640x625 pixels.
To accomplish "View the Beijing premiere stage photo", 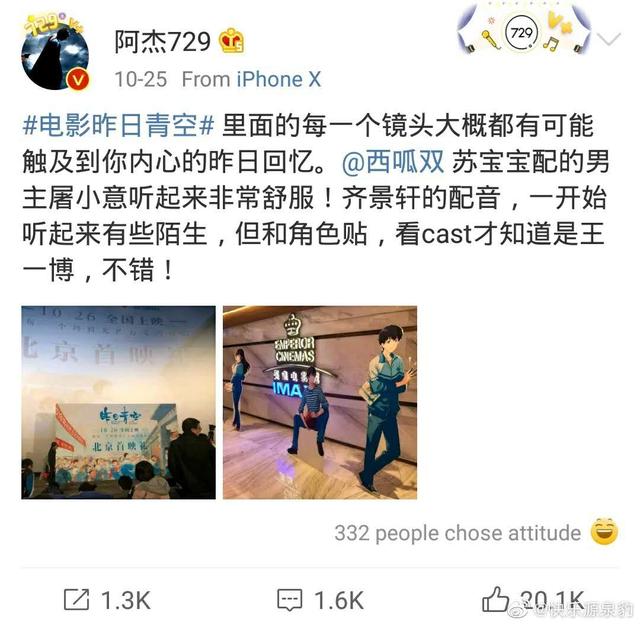I will coord(118,402).
